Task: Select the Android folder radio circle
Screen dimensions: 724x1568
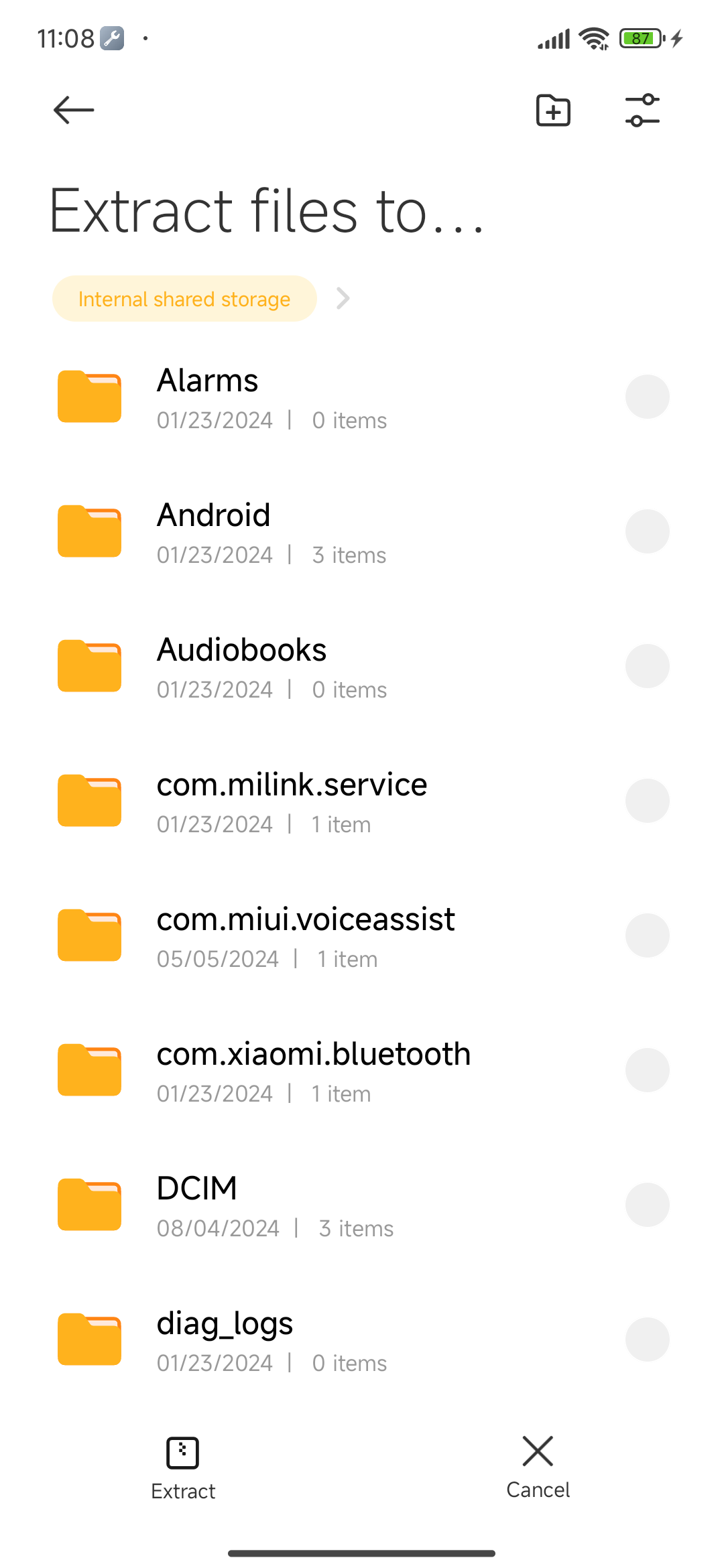Action: 647,531
